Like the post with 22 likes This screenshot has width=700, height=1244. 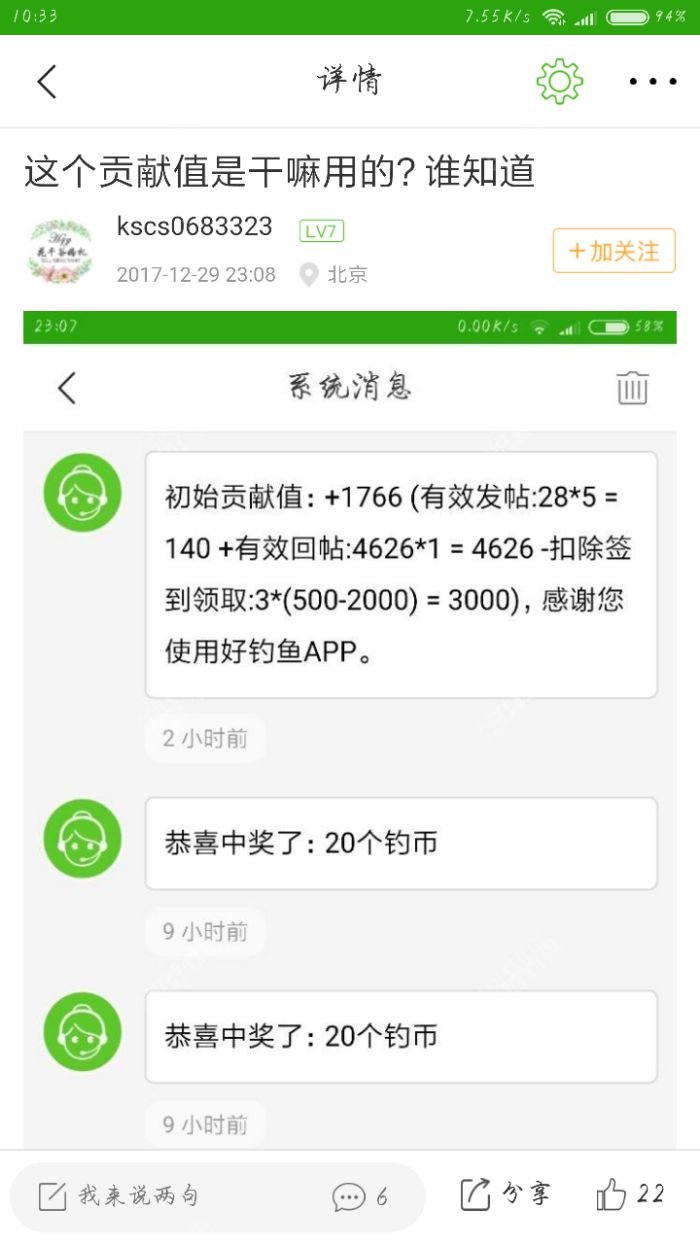pyautogui.click(x=630, y=1194)
